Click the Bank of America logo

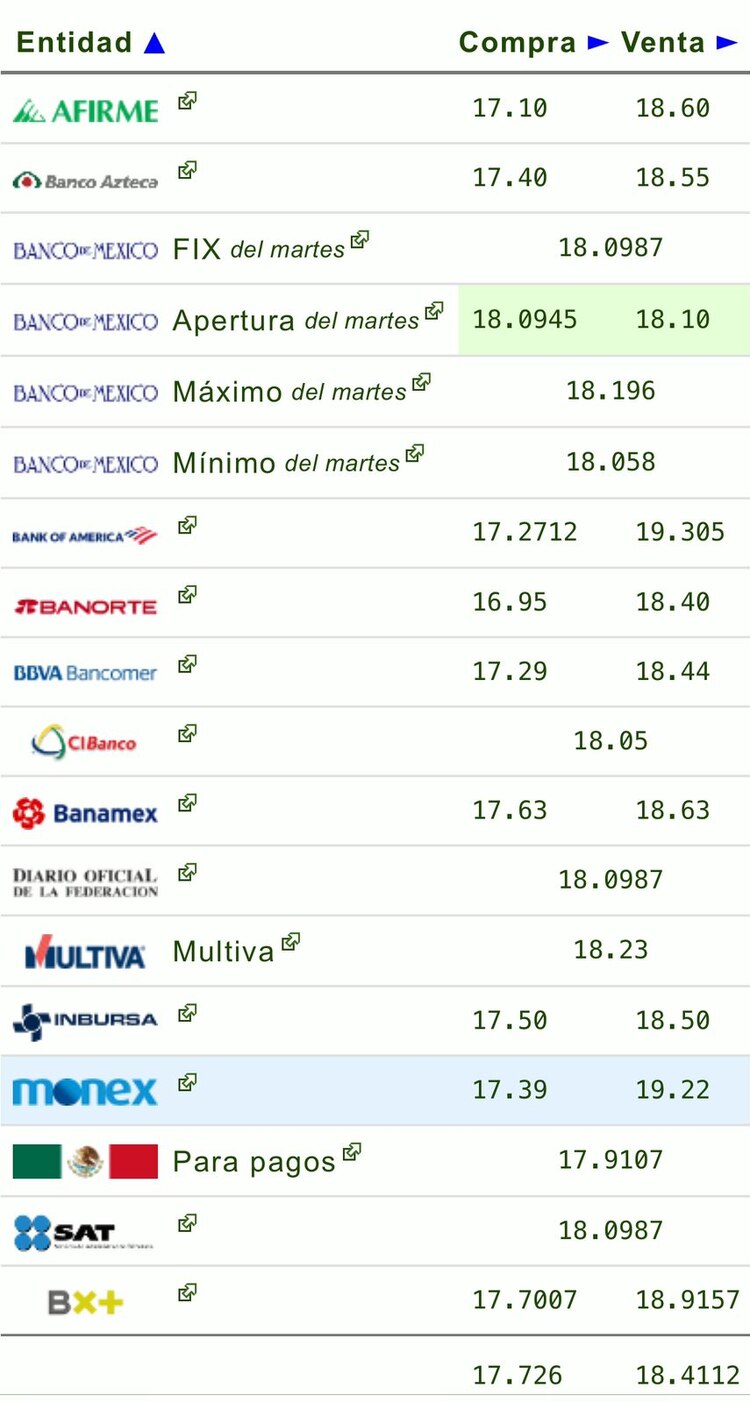coord(85,533)
